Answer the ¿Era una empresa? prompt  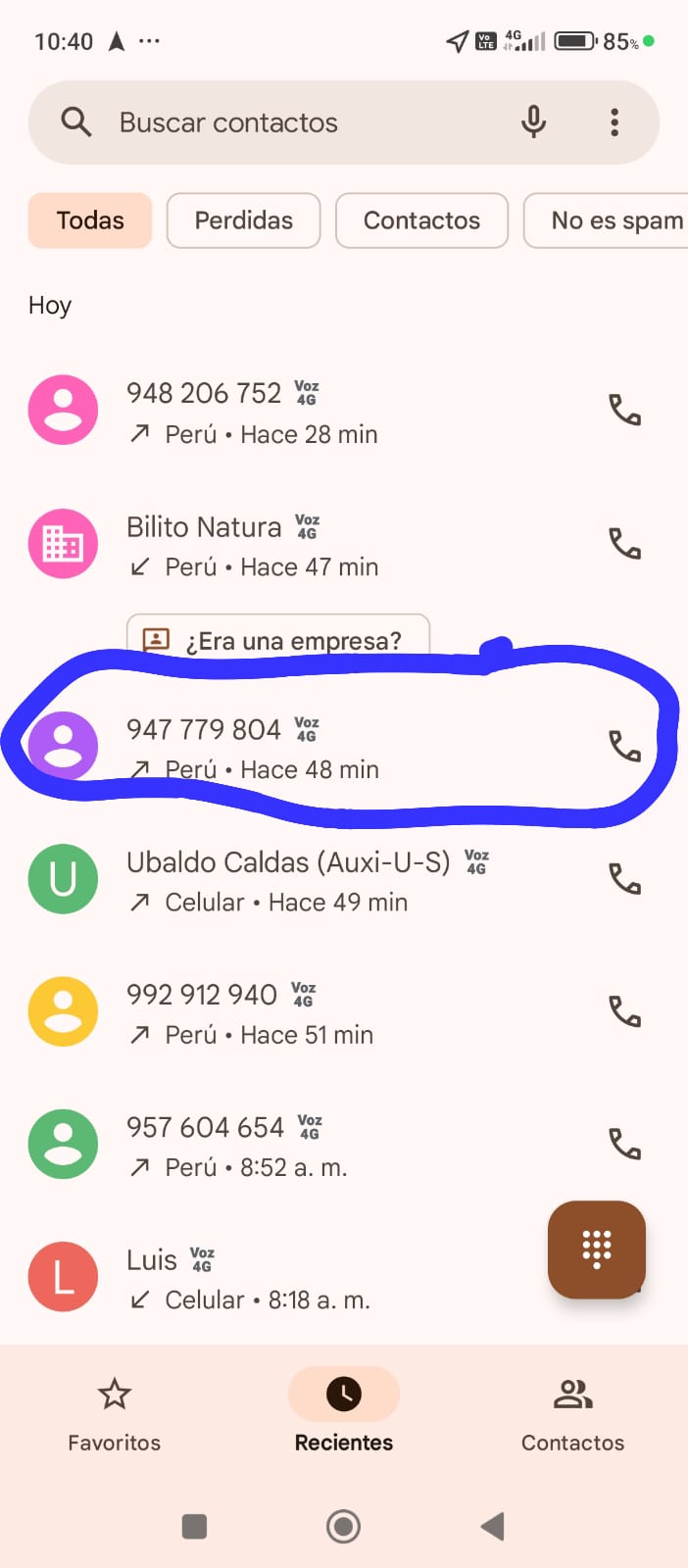[278, 639]
